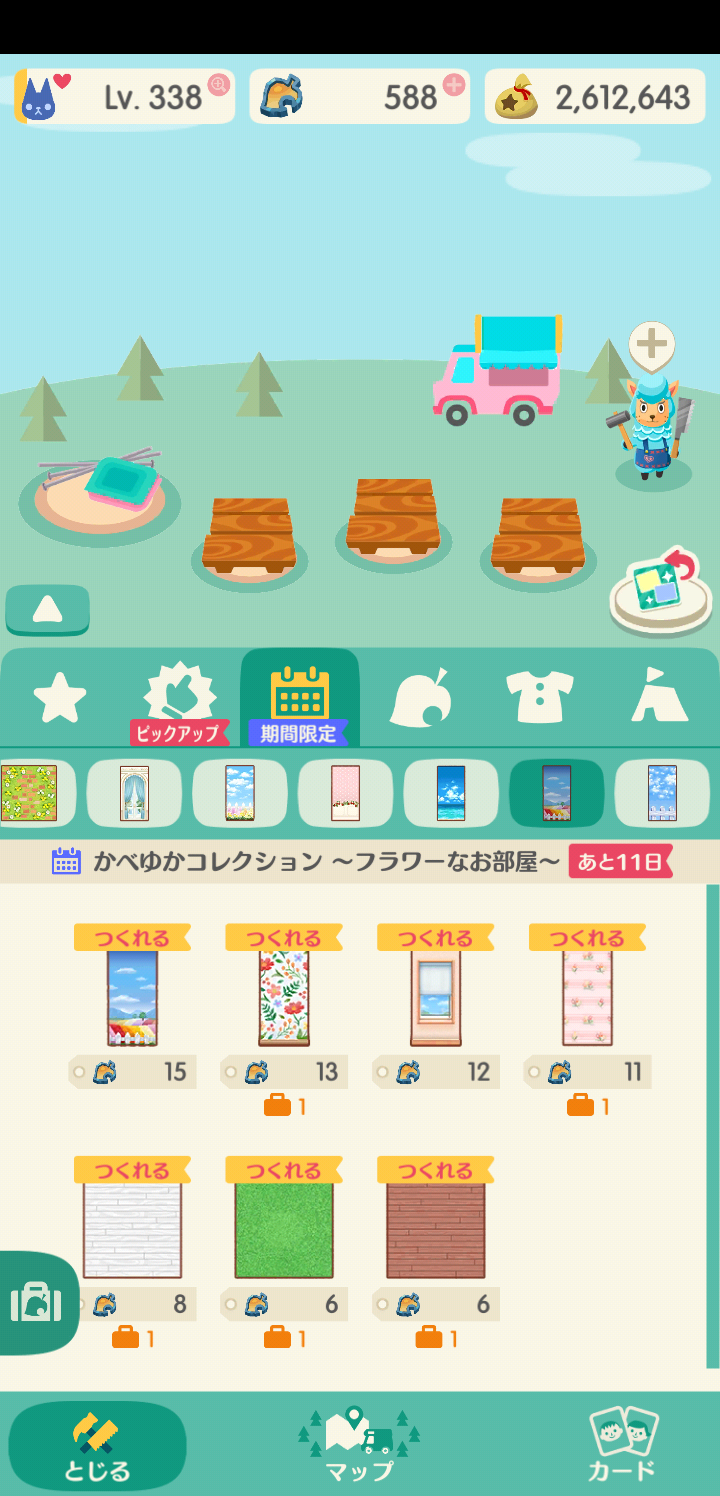The image size is (720, 1496).
Task: Add more Leaf Tickets with plus
Action: tap(454, 85)
